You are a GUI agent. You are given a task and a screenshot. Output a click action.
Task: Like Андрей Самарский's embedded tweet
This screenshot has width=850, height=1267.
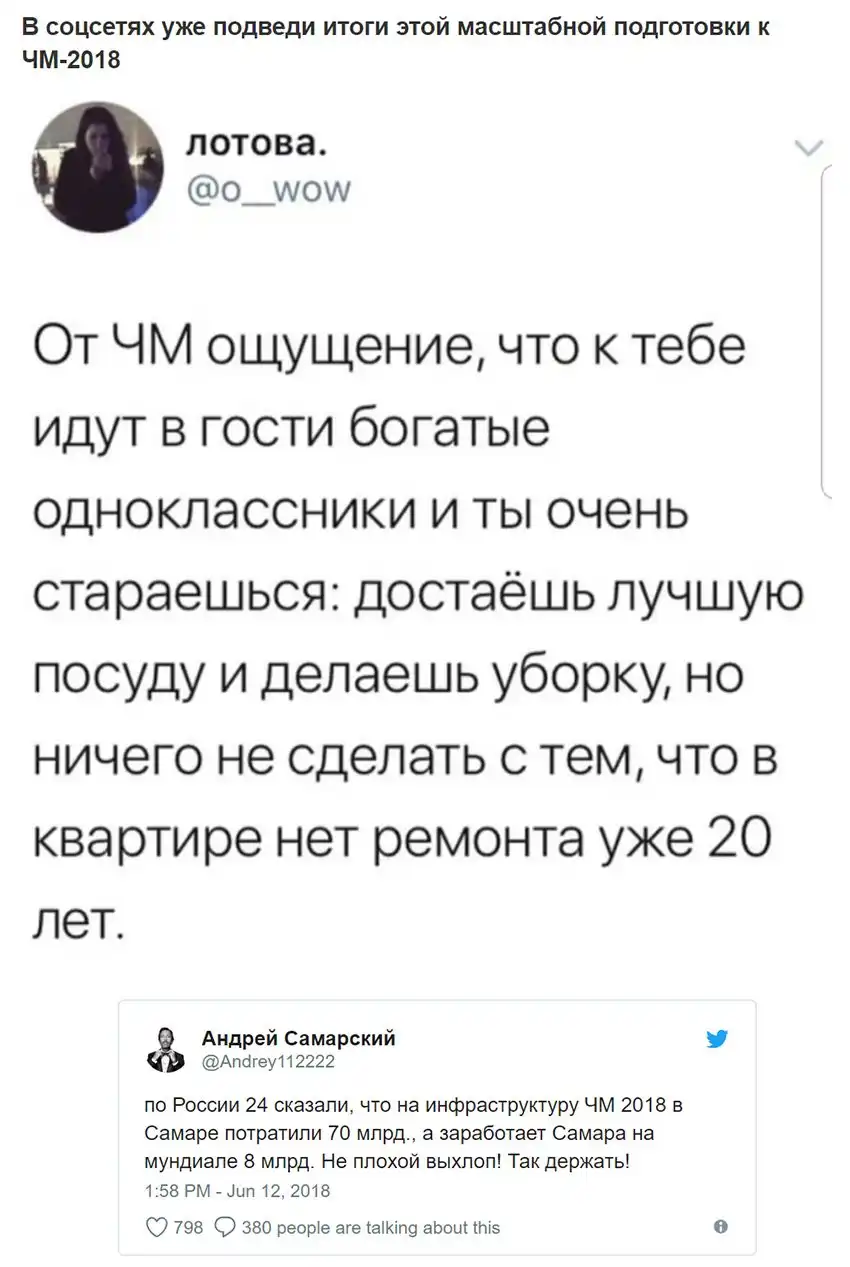point(155,1227)
